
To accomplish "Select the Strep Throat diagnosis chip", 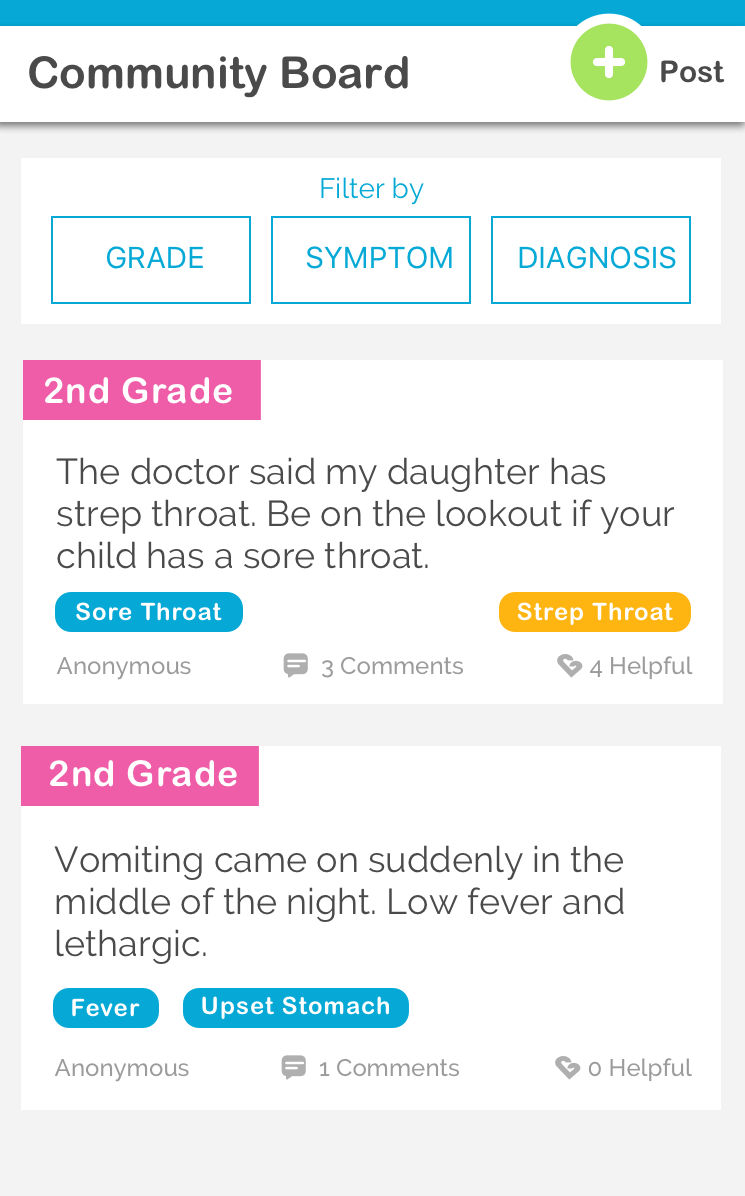I will [x=595, y=612].
